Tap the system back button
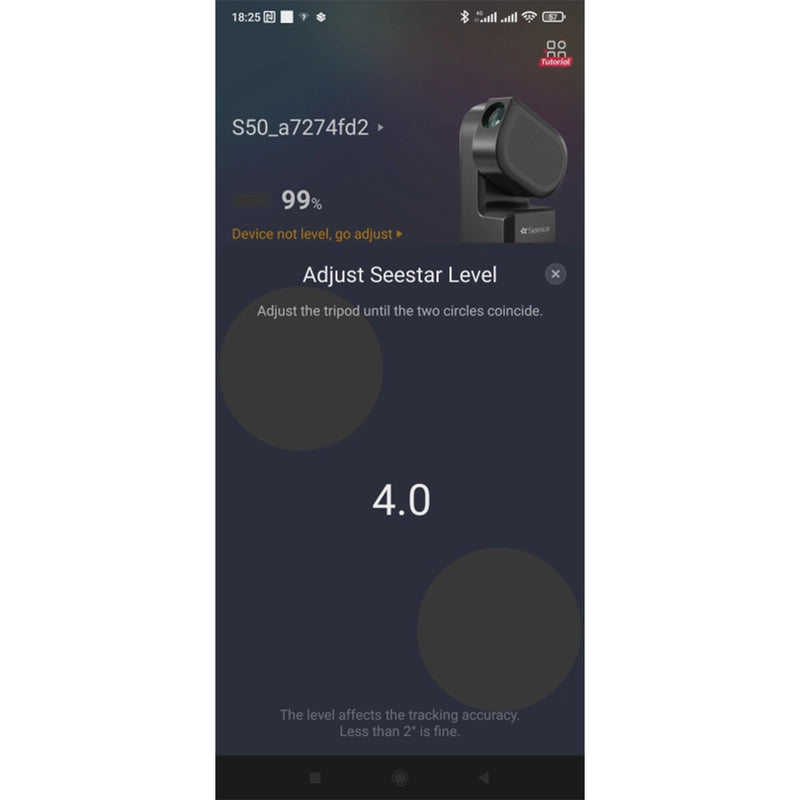This screenshot has height=800, width=800. click(483, 777)
